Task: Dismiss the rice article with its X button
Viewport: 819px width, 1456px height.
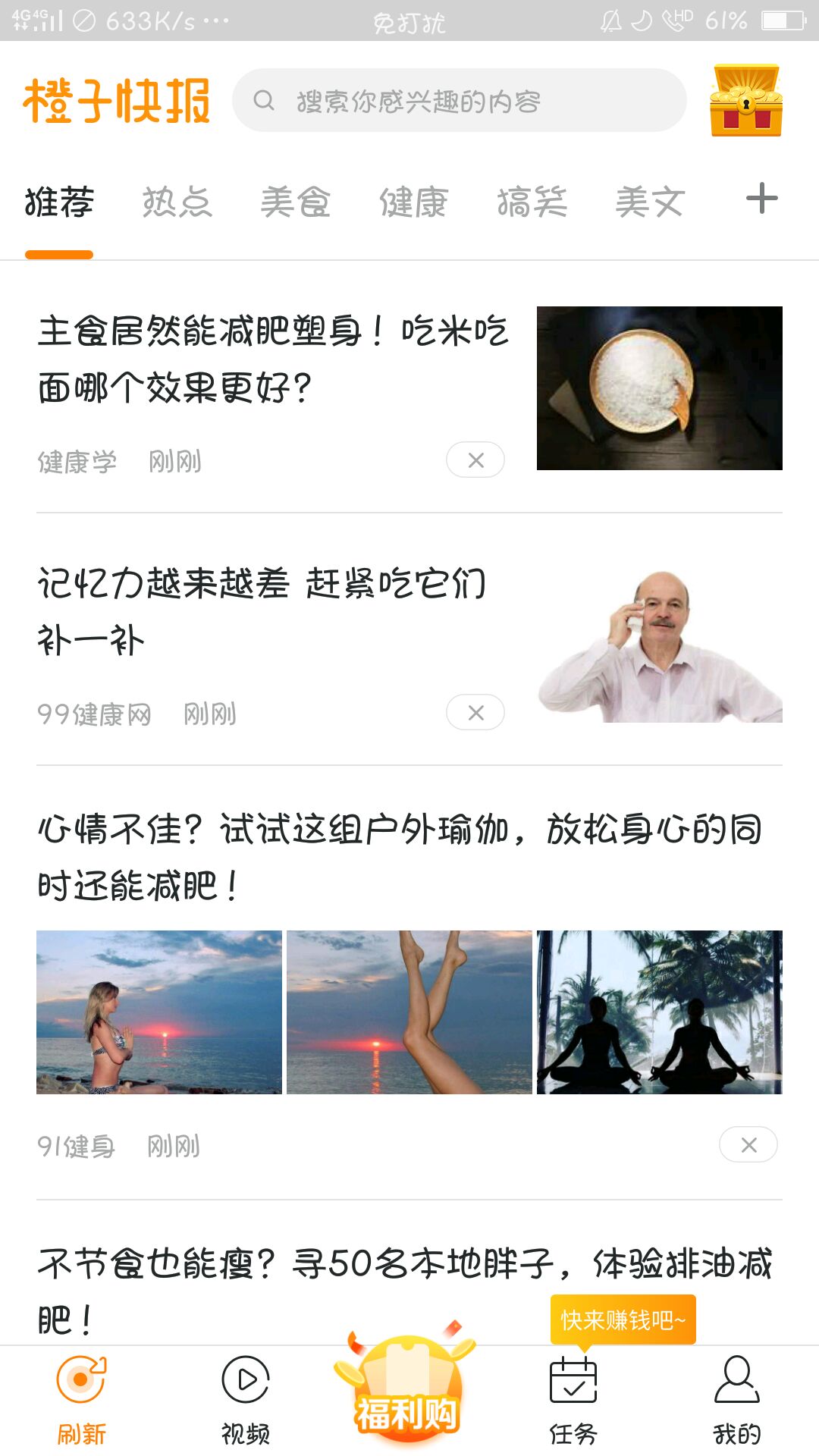Action: click(475, 460)
